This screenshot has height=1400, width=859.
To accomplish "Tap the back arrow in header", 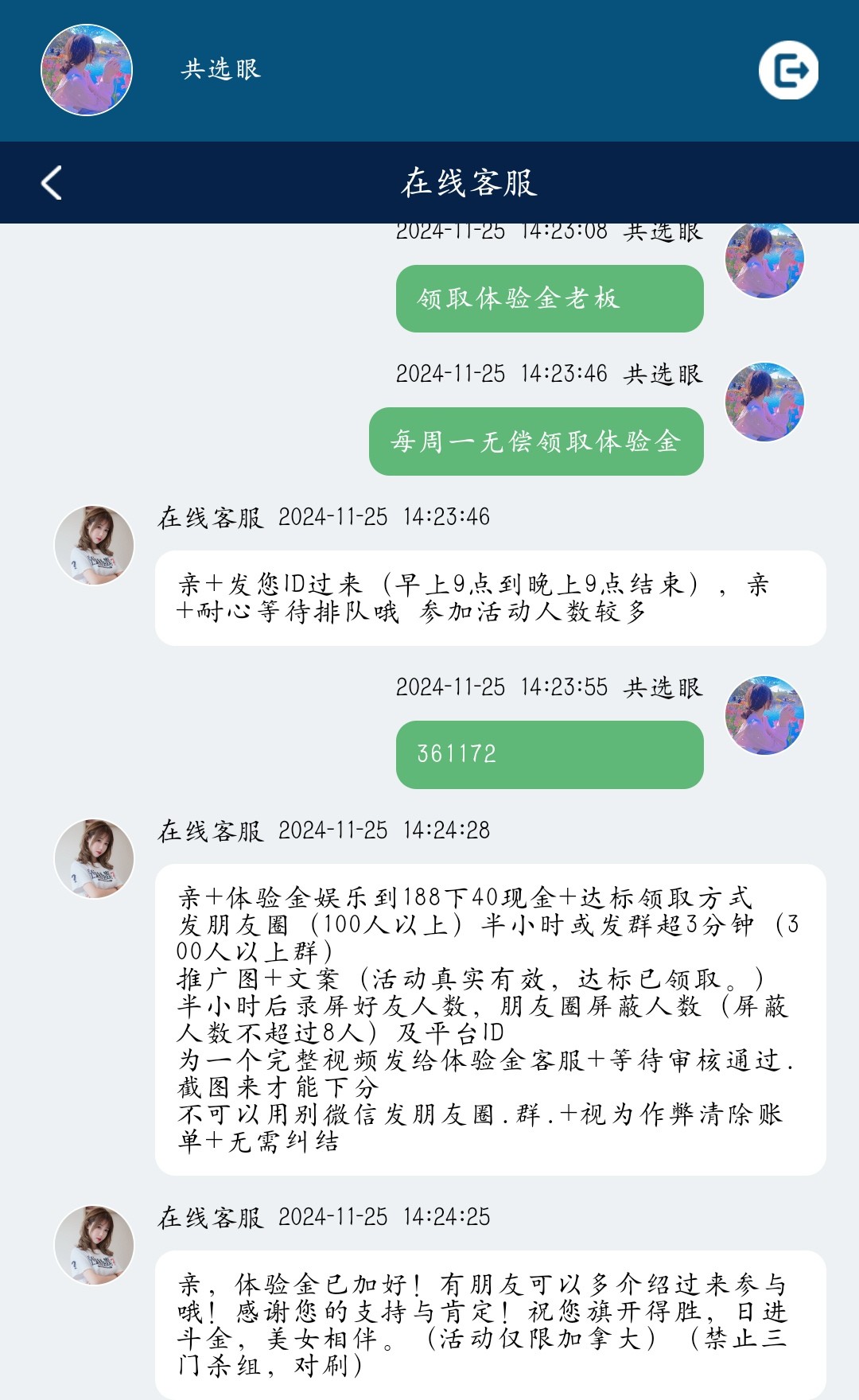I will point(52,183).
